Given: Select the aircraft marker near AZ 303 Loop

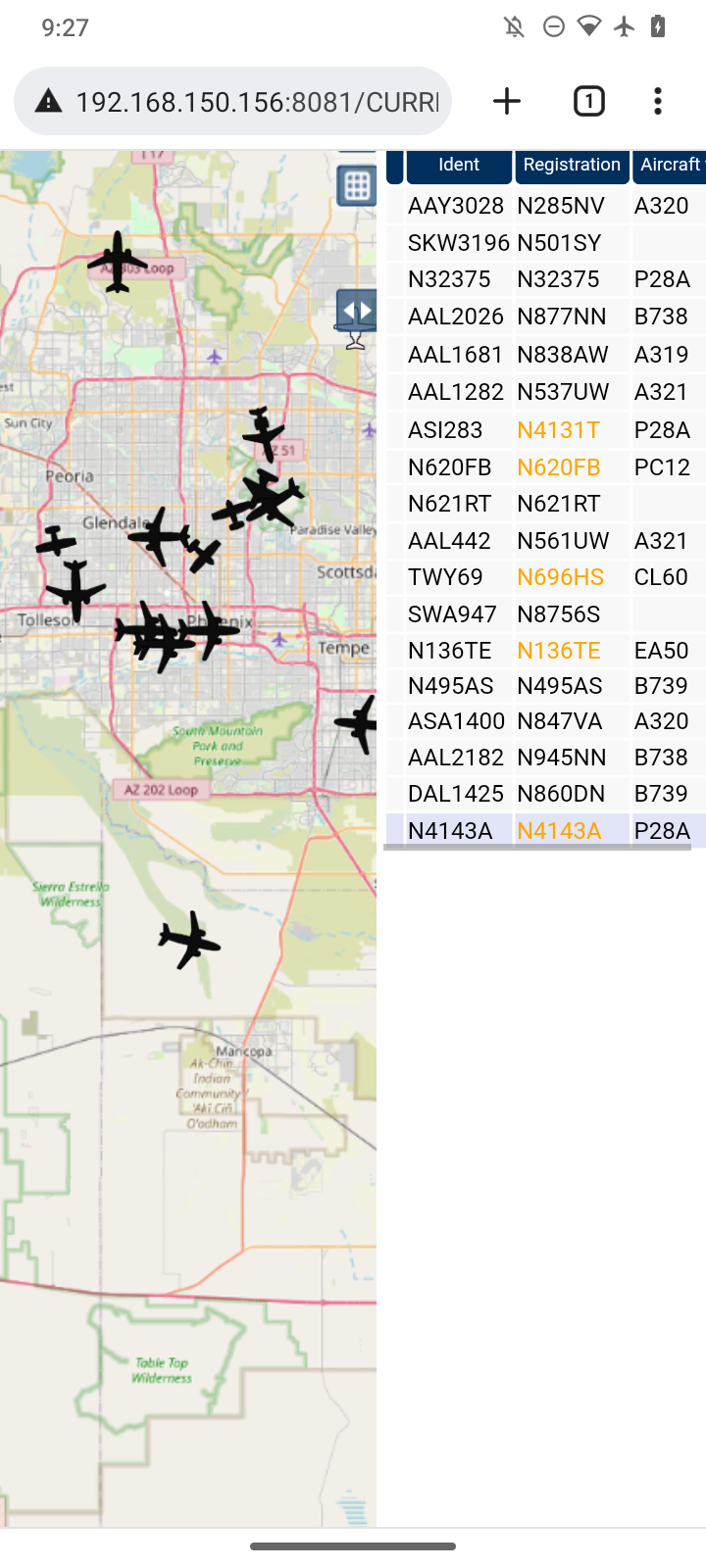Looking at the screenshot, I should tap(118, 262).
